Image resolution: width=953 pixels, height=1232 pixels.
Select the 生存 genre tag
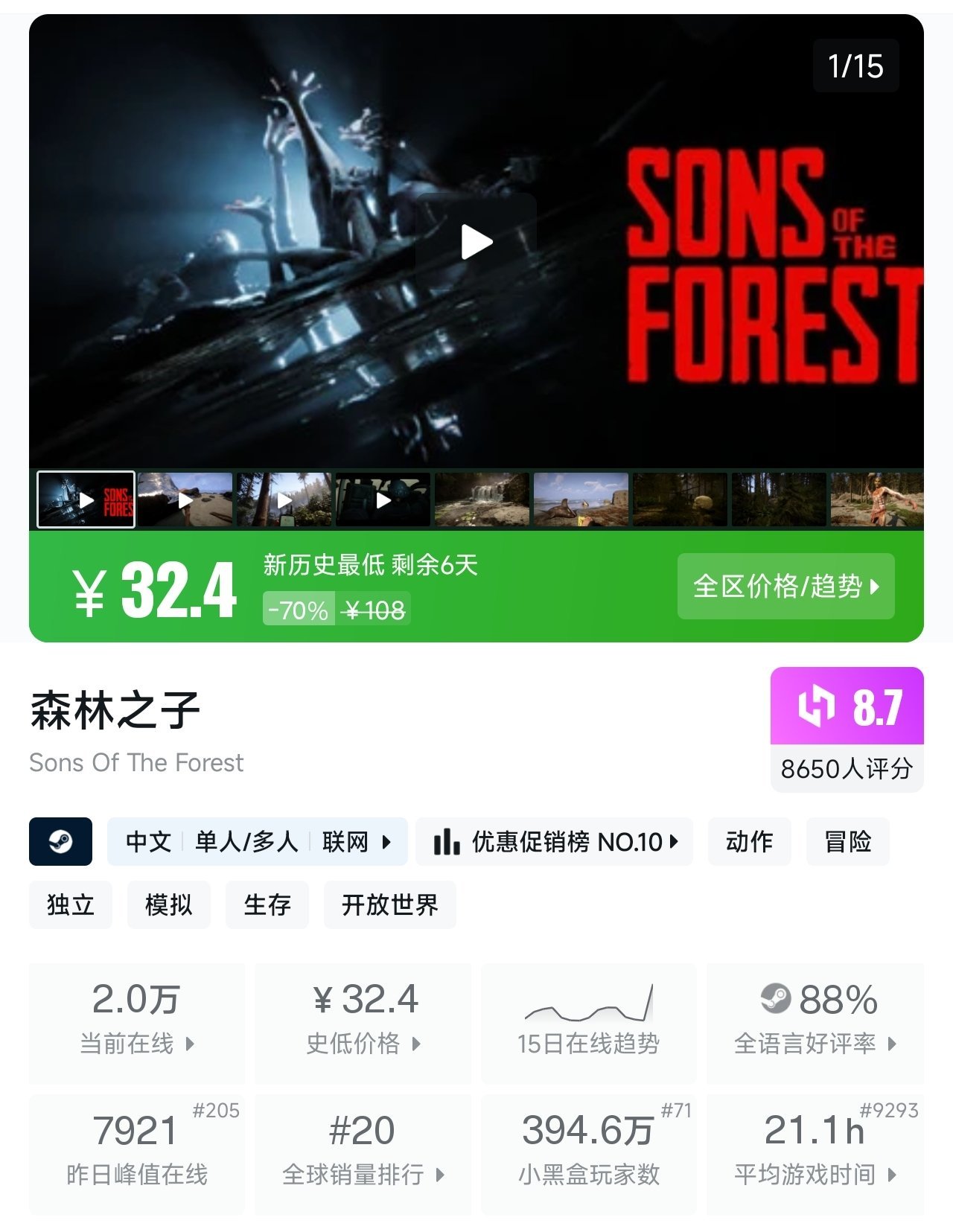(x=267, y=905)
